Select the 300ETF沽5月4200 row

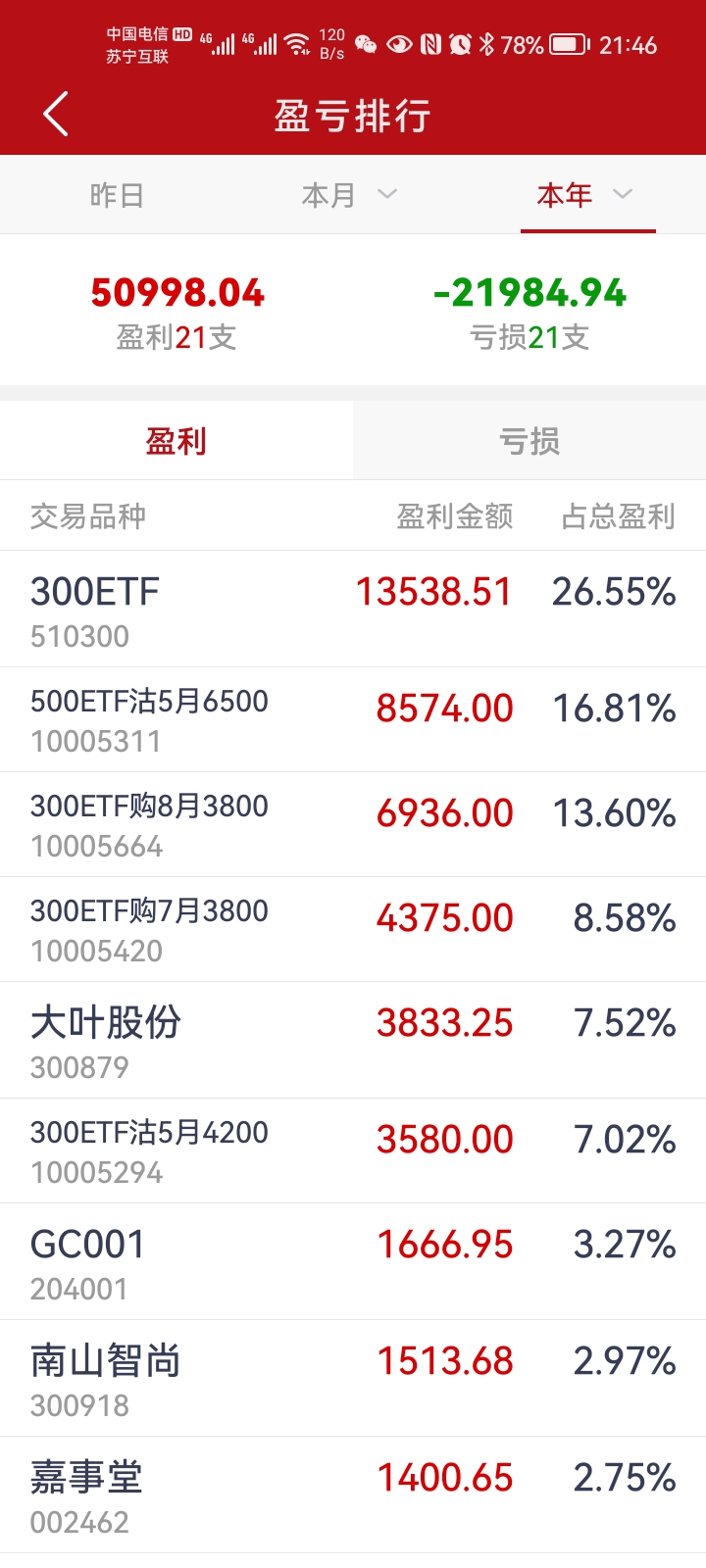[x=353, y=1151]
